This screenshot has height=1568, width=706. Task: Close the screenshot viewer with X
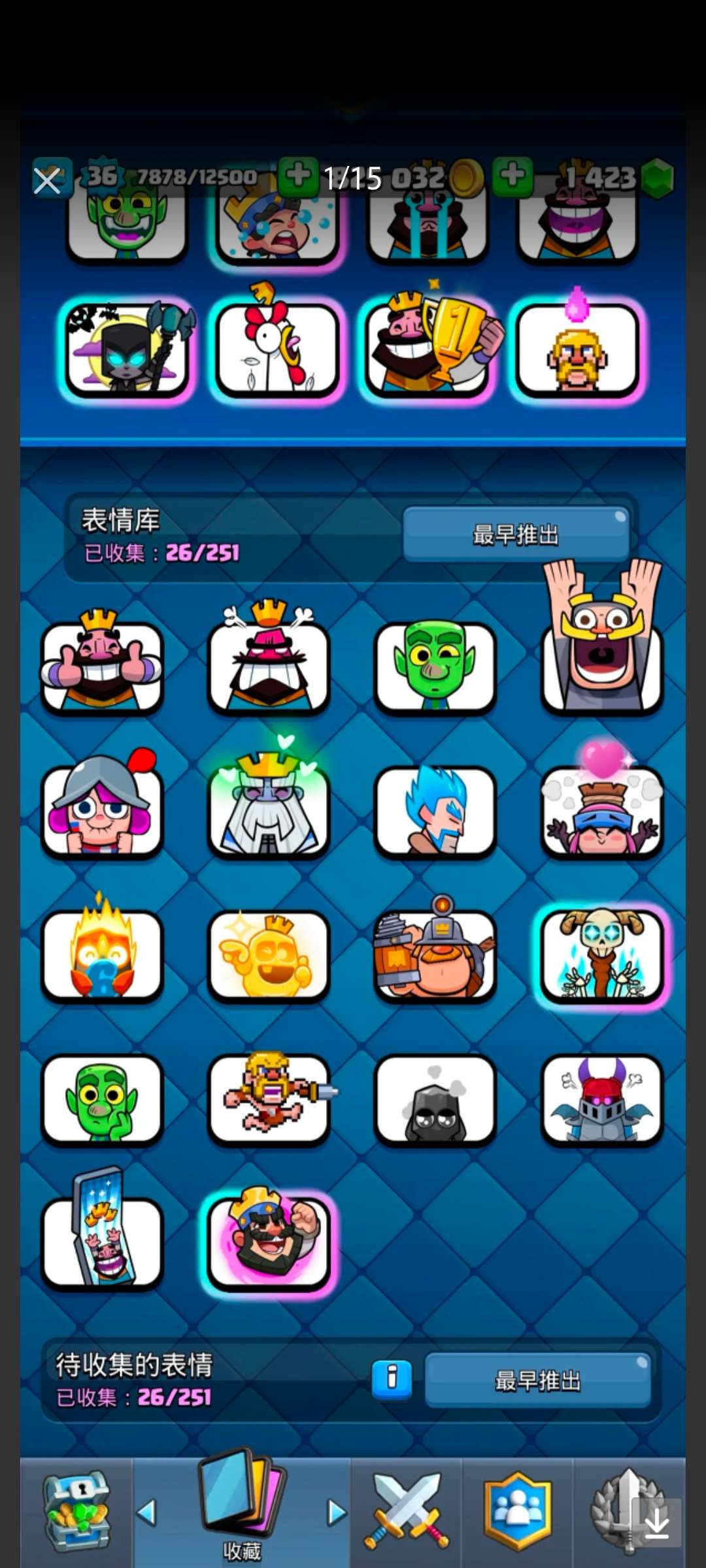[x=47, y=180]
